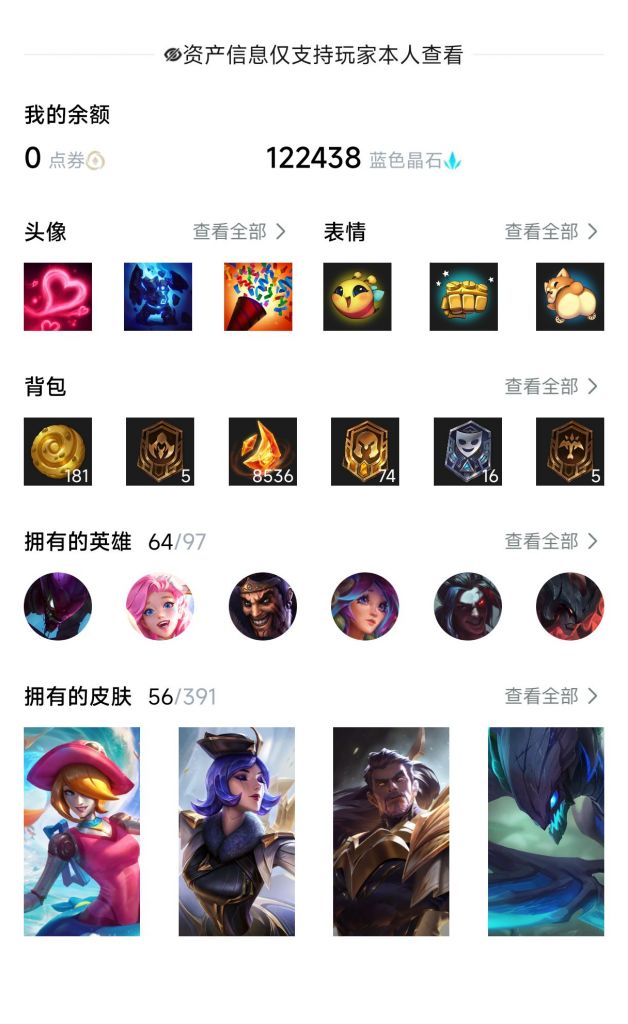Open the mask token item showing 16
Viewport: 628px width, 1024px height.
click(x=467, y=452)
